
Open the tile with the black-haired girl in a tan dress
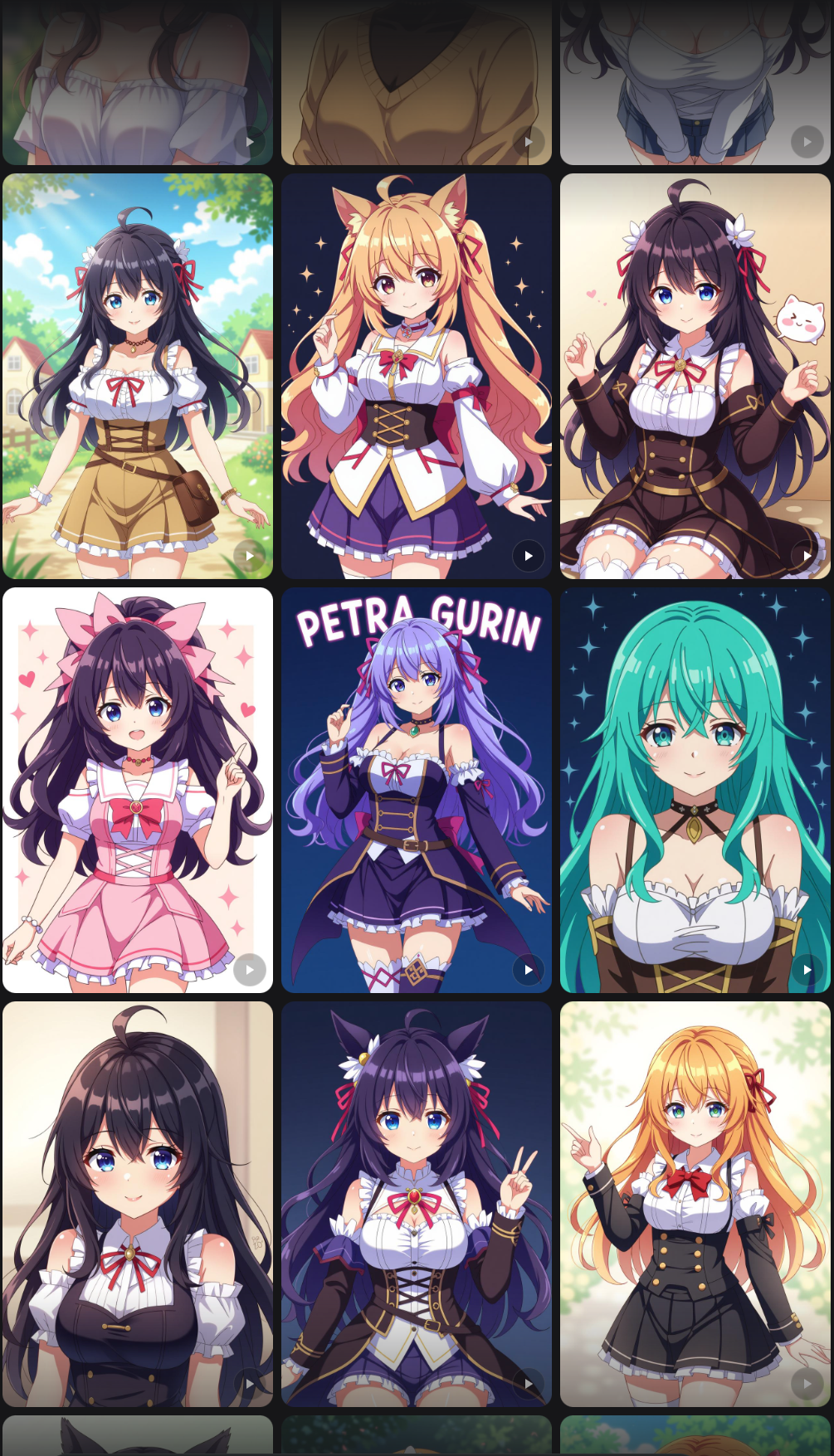(137, 375)
